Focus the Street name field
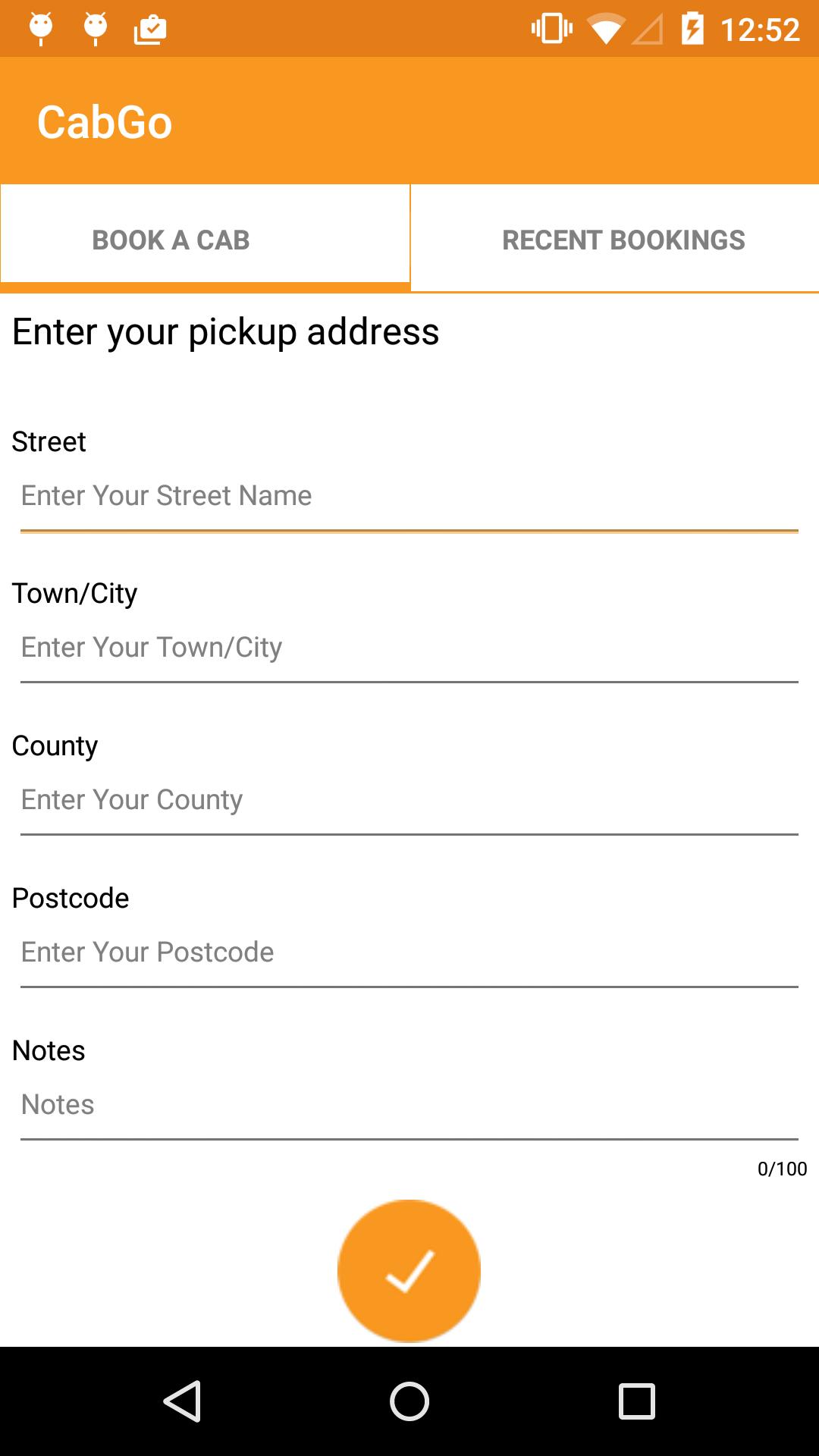This screenshot has height=1456, width=819. tap(409, 497)
